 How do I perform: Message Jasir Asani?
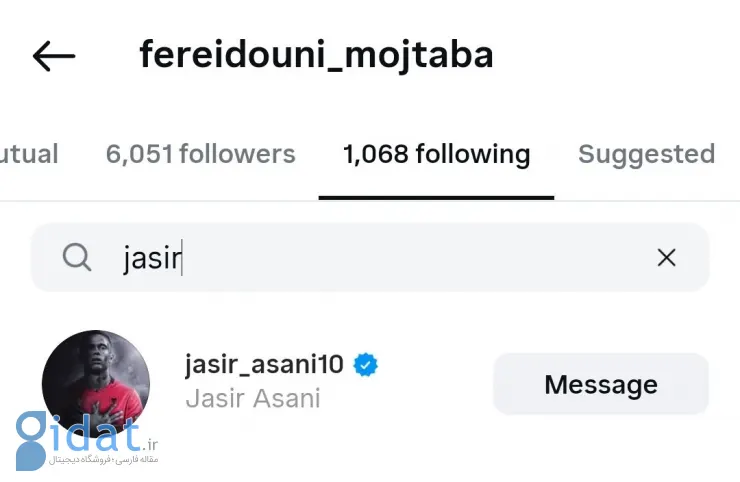pyautogui.click(x=600, y=384)
